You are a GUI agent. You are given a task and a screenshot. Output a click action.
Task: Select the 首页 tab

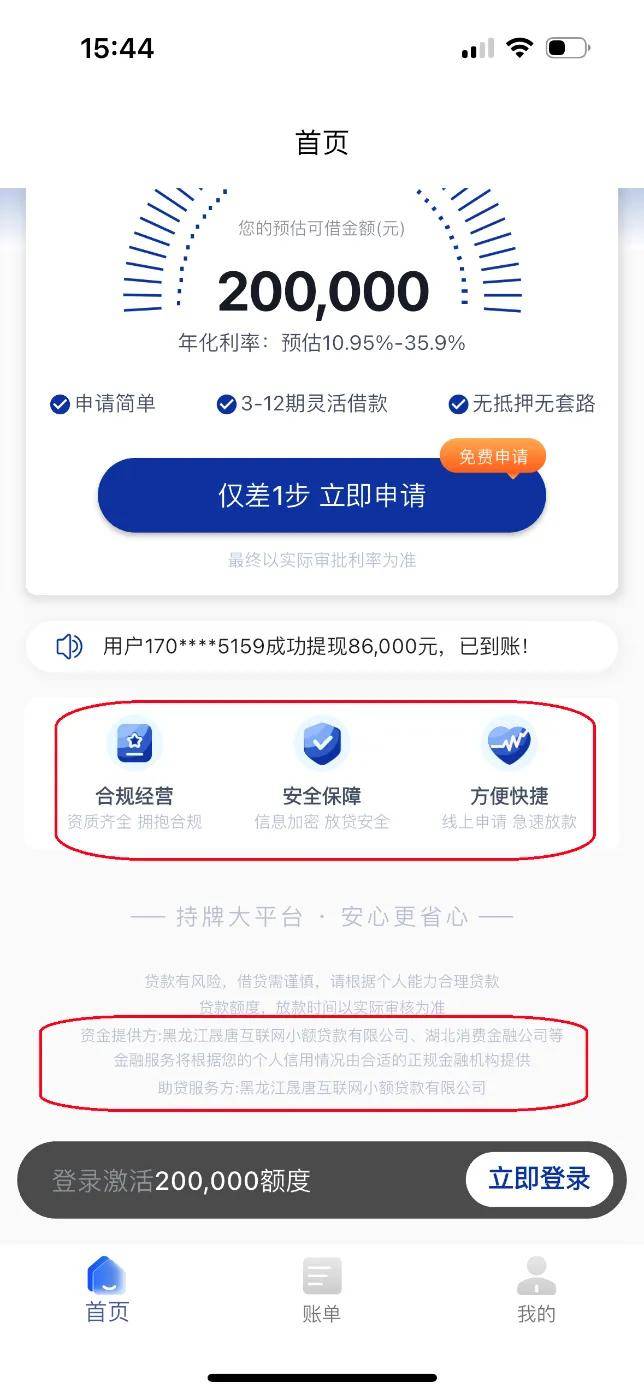click(x=107, y=1291)
